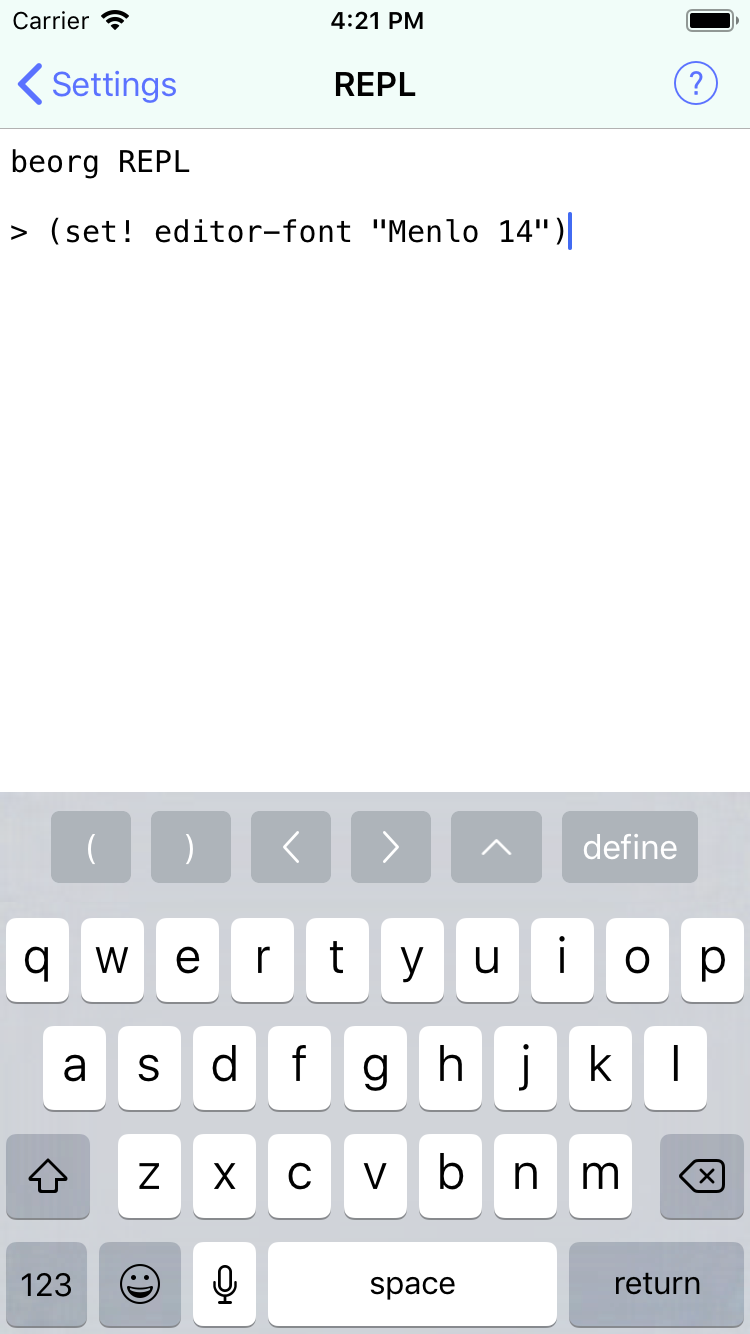Insert the define keyword
The image size is (750, 1334).
(630, 847)
